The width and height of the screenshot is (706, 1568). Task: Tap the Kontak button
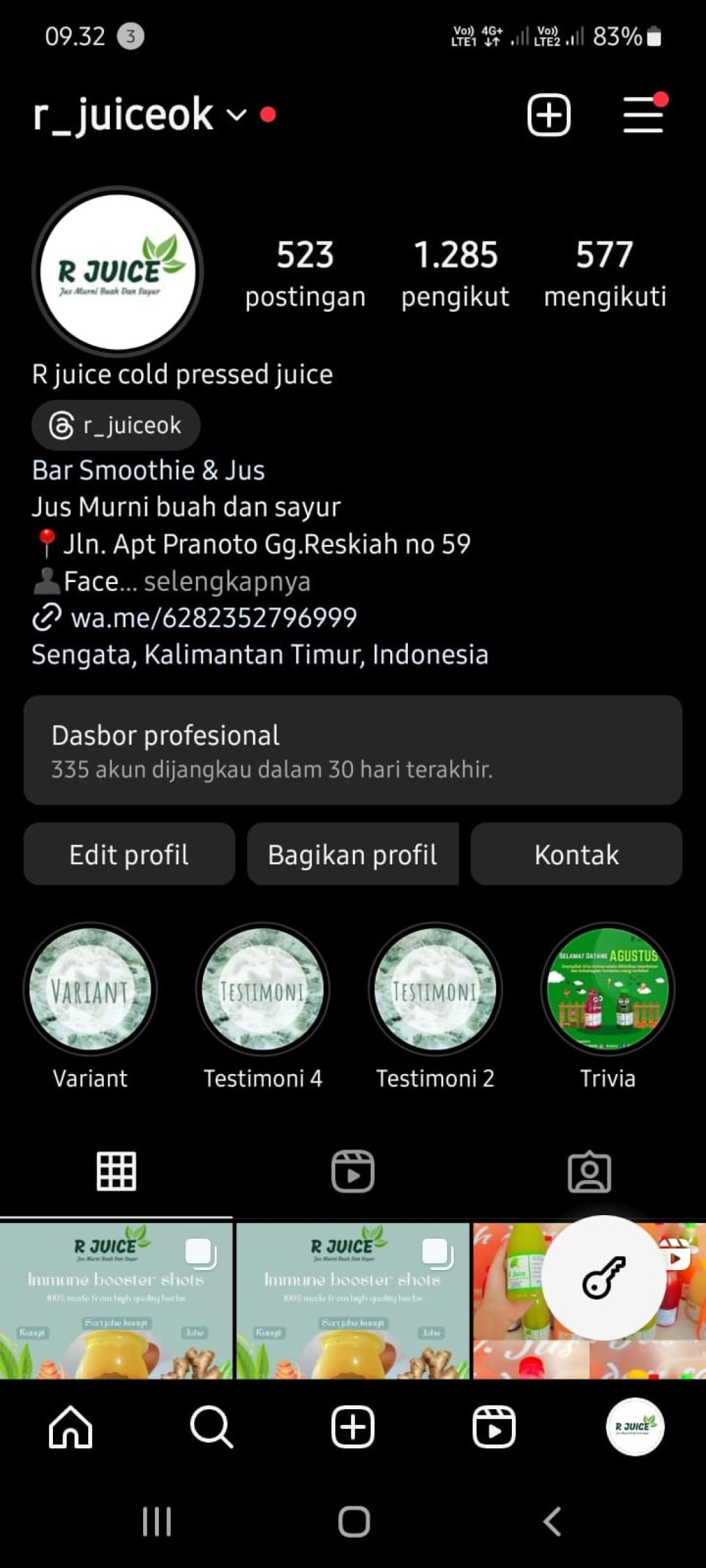click(x=576, y=854)
